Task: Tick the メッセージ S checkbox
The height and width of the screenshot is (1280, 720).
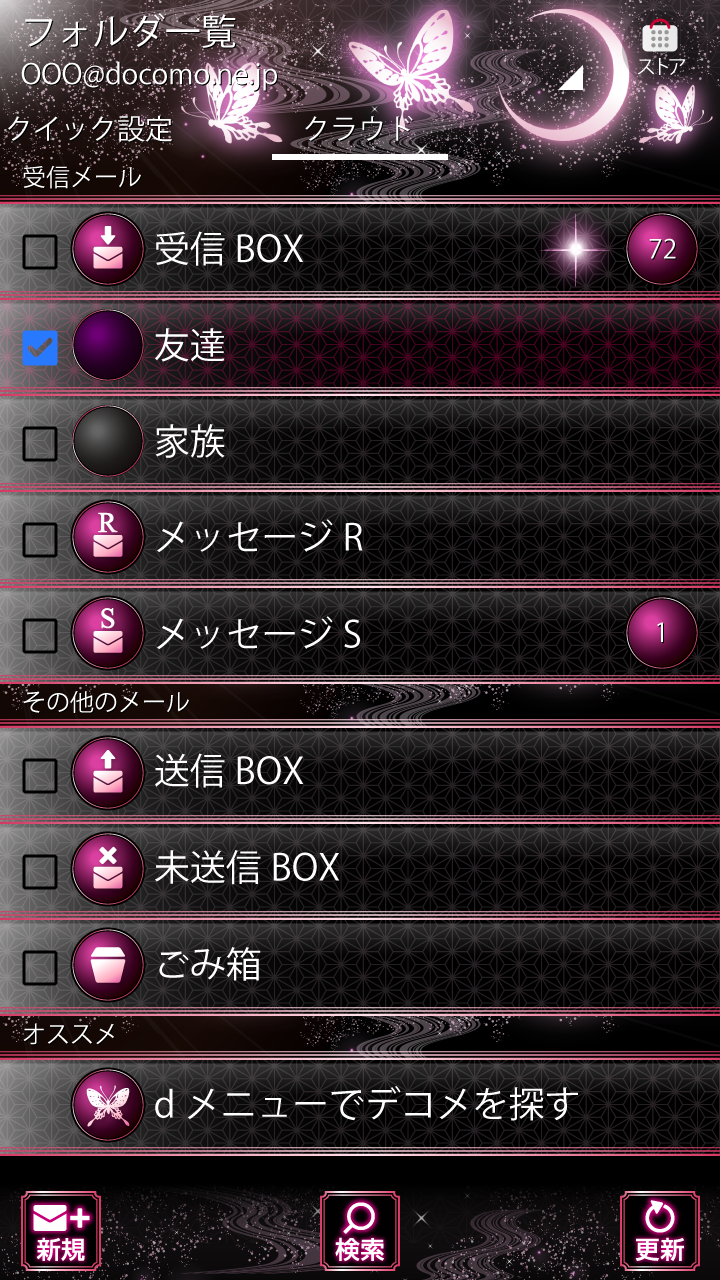Action: coord(40,635)
